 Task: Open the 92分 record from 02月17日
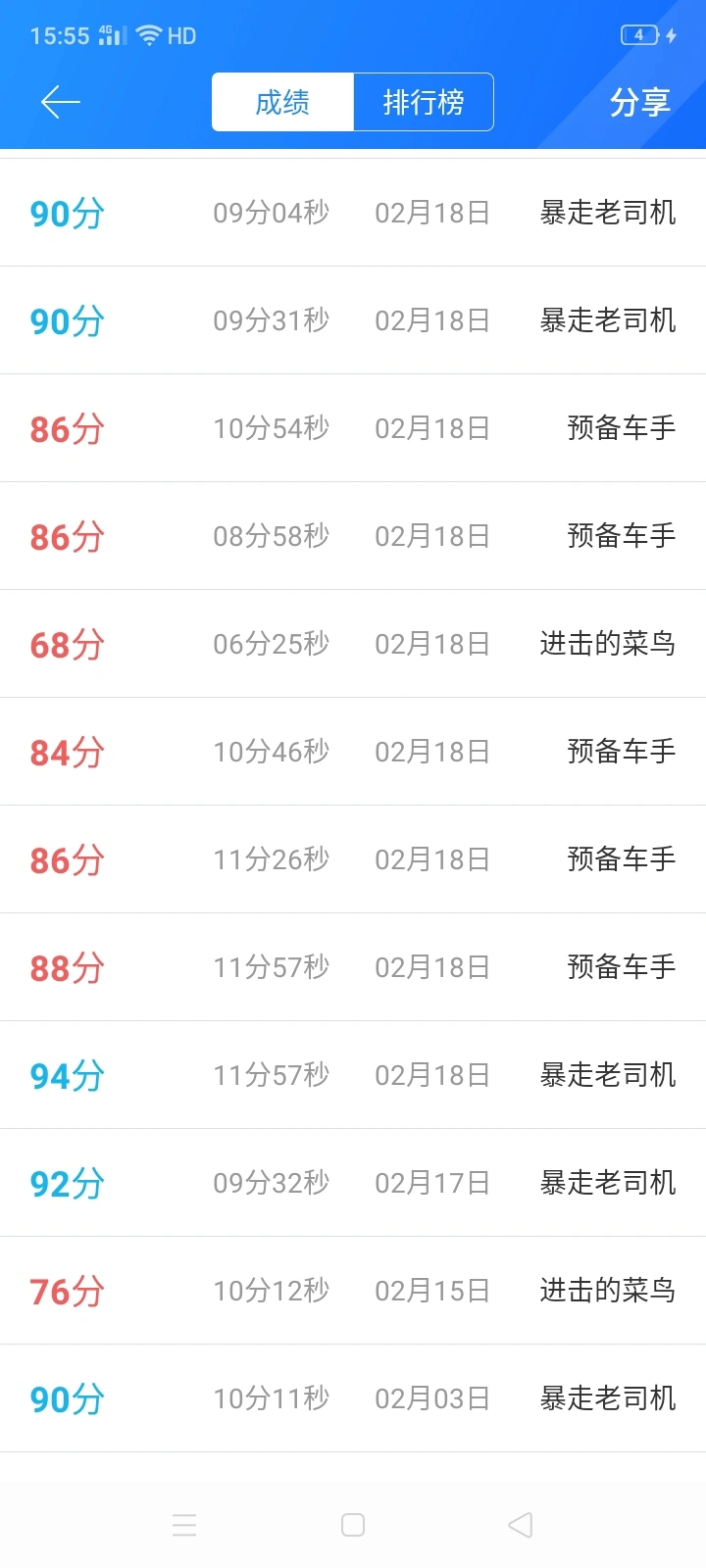[353, 1183]
